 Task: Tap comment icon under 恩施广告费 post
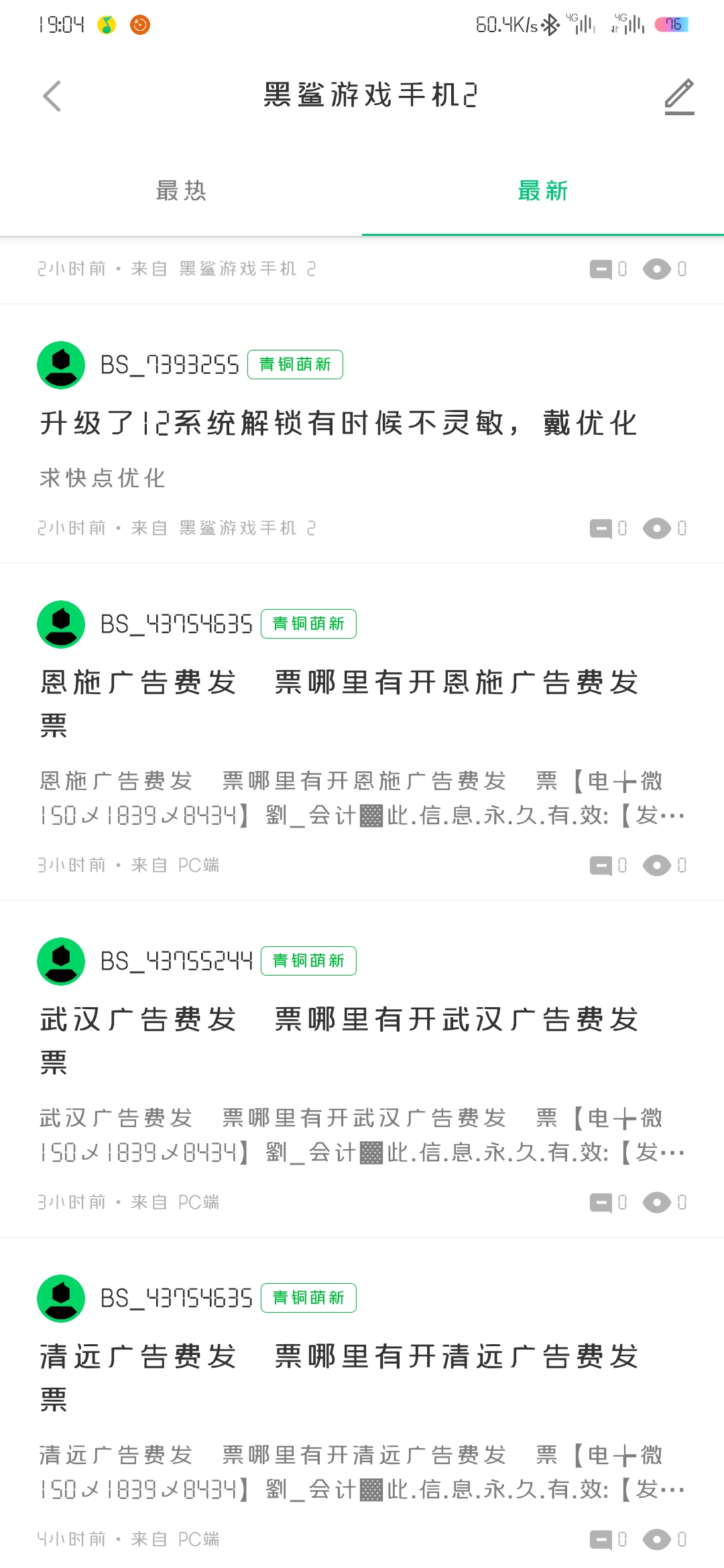click(601, 866)
